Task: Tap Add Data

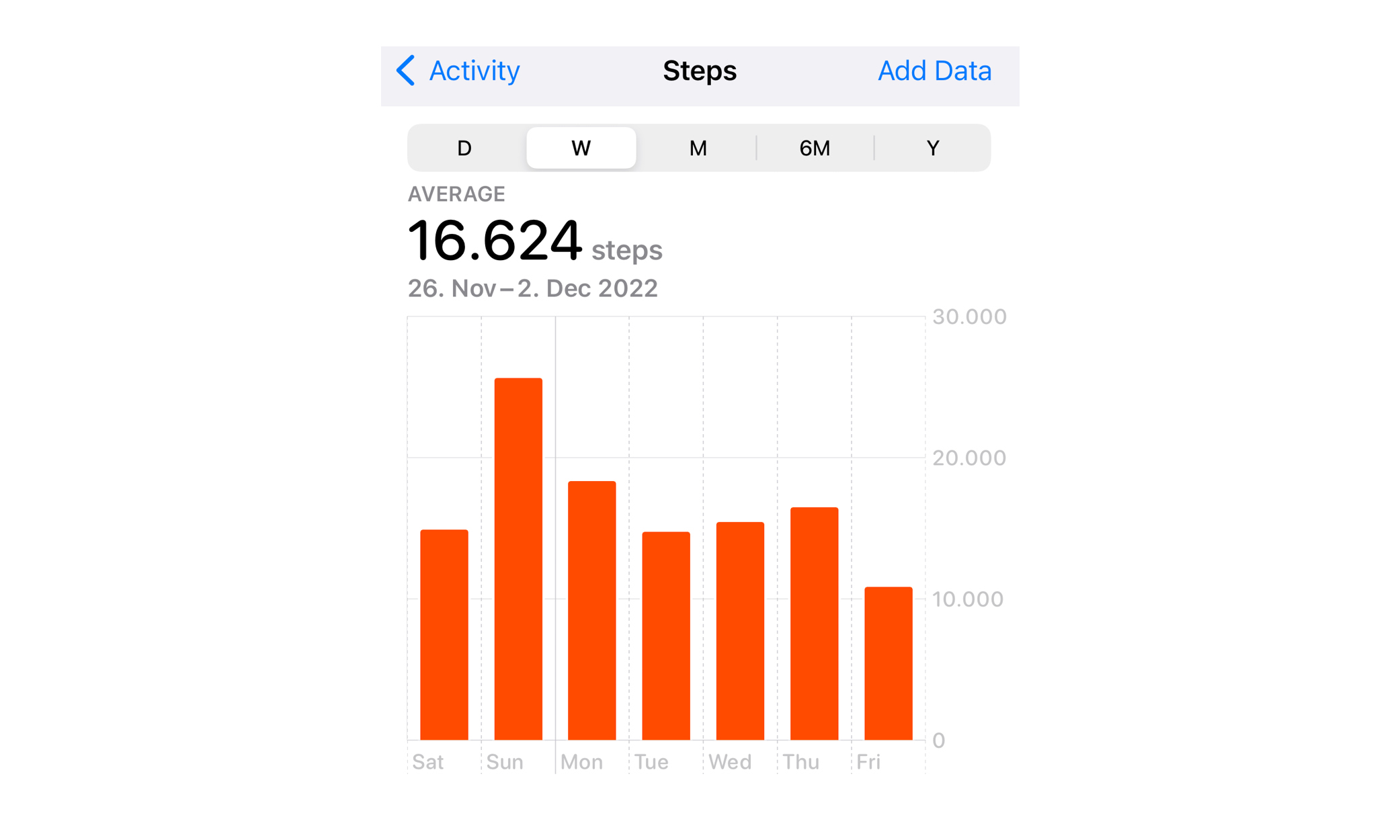Action: coord(934,71)
